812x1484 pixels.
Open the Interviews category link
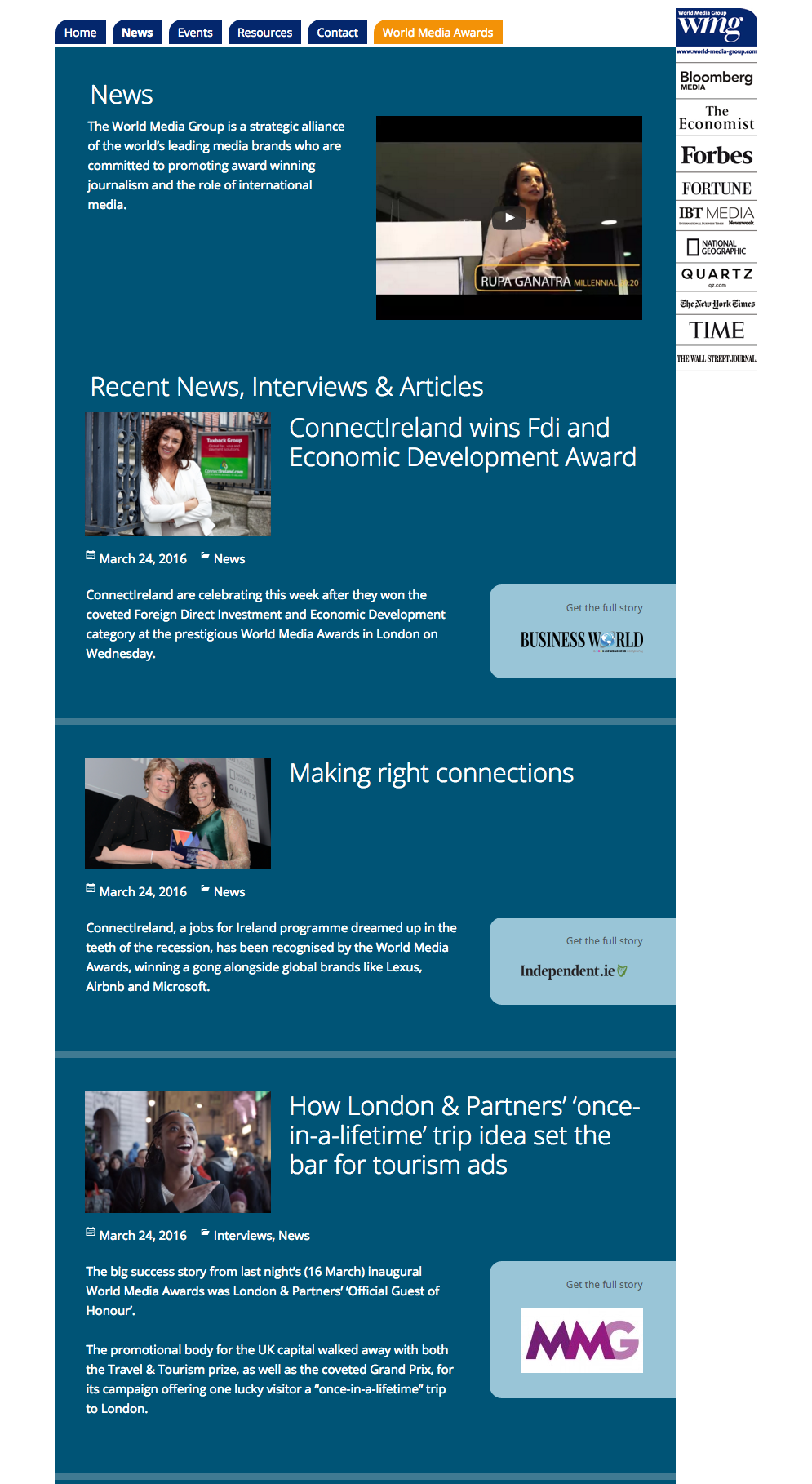[x=242, y=1236]
